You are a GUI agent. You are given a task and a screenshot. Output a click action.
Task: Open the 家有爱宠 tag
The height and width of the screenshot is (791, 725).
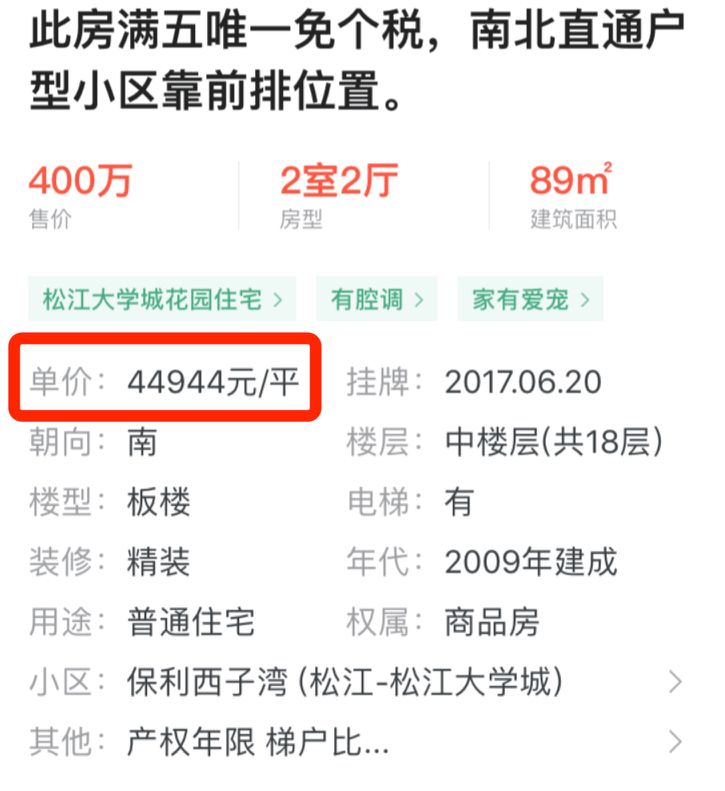(525, 298)
